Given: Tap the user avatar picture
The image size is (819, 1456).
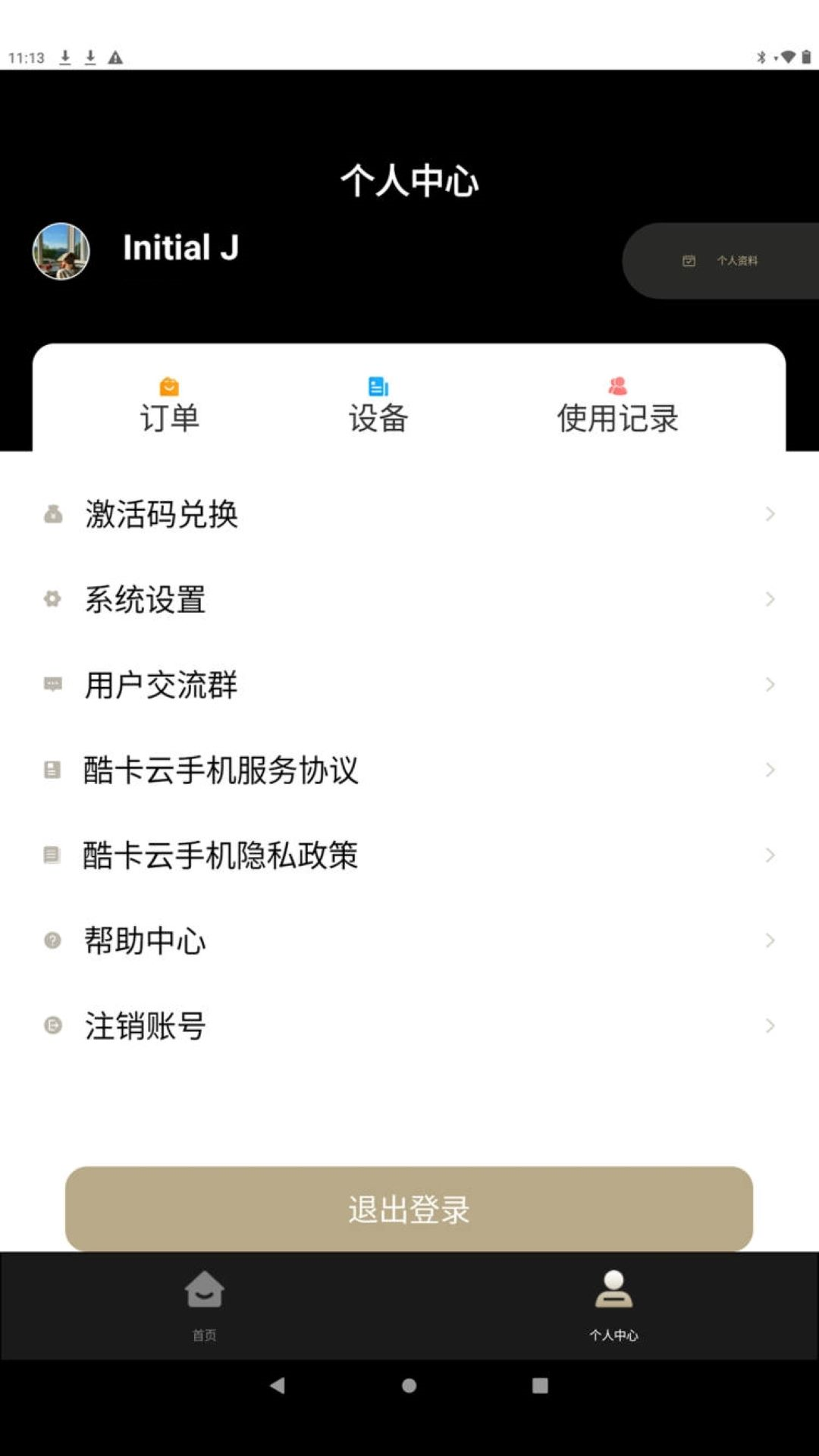Looking at the screenshot, I should click(x=61, y=251).
